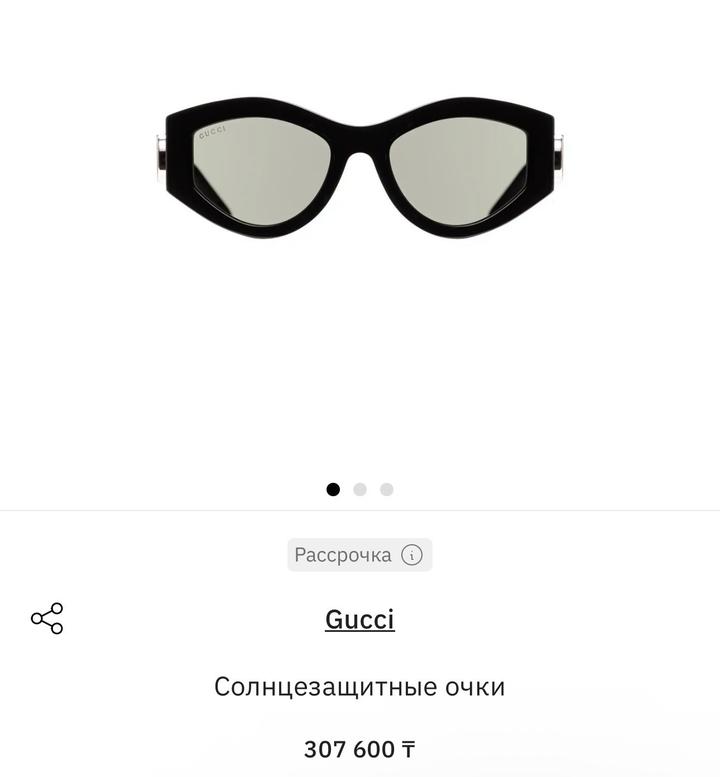Image resolution: width=720 pixels, height=777 pixels.
Task: Click the active first carousel dot
Action: click(333, 490)
